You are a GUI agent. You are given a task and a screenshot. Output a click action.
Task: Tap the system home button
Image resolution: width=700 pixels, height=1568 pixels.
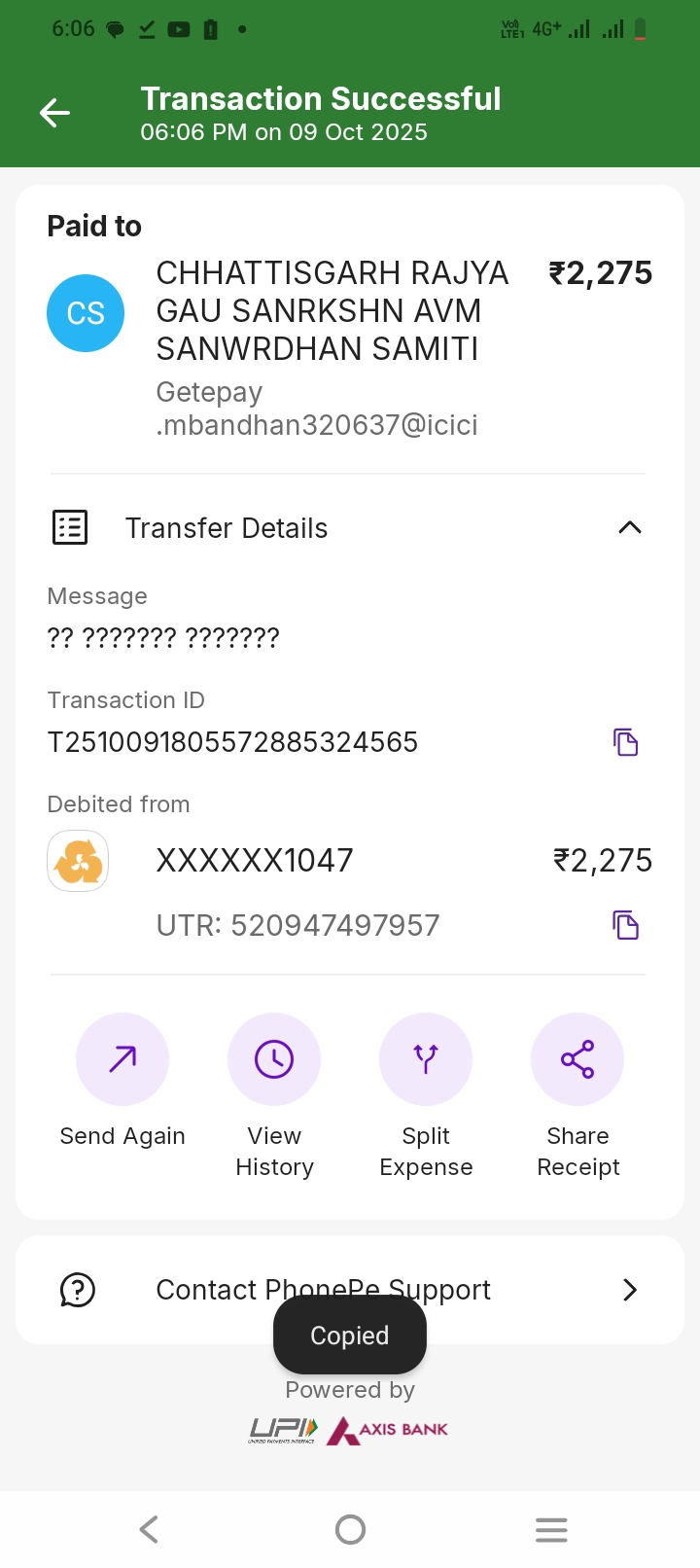(350, 1530)
